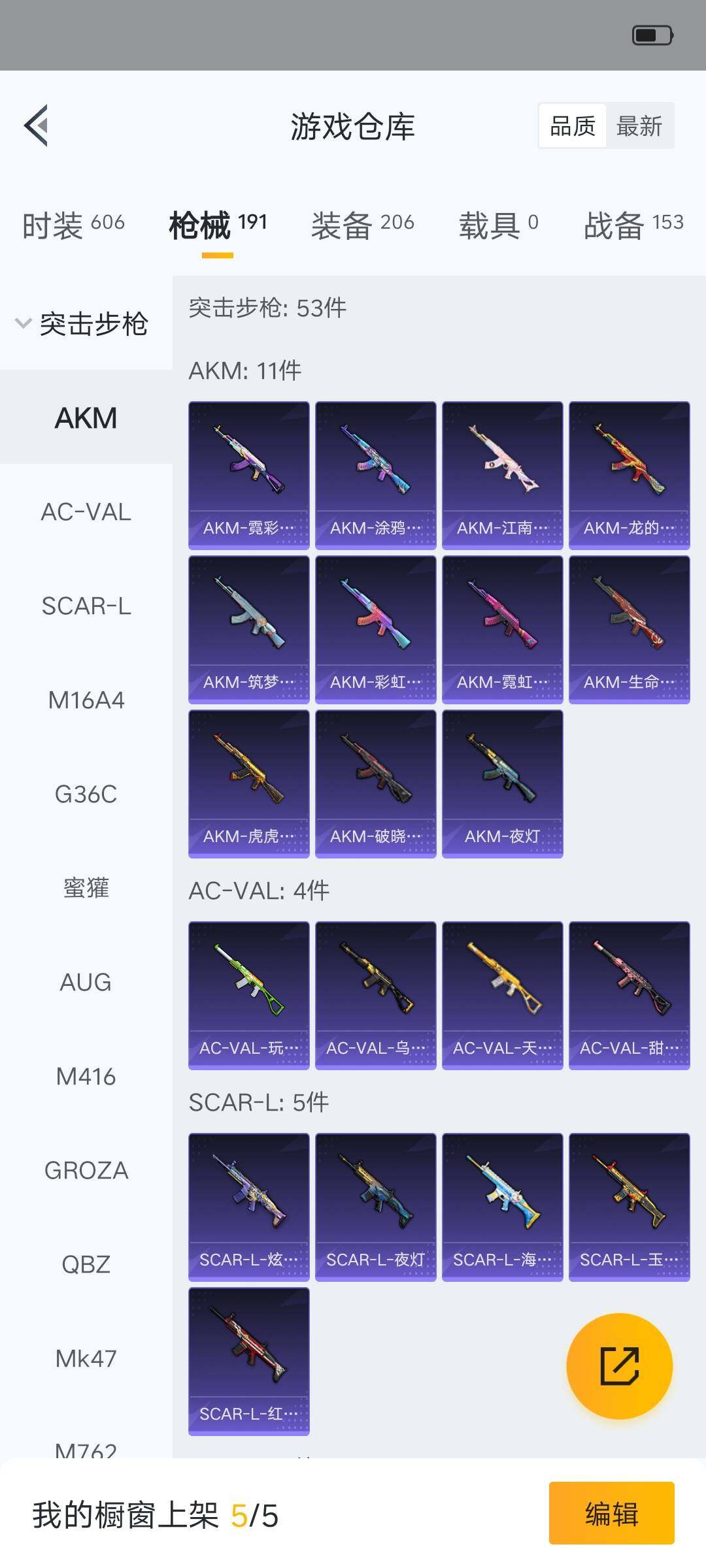
Task: Tap the 编辑 button for my showcase
Action: [611, 1513]
